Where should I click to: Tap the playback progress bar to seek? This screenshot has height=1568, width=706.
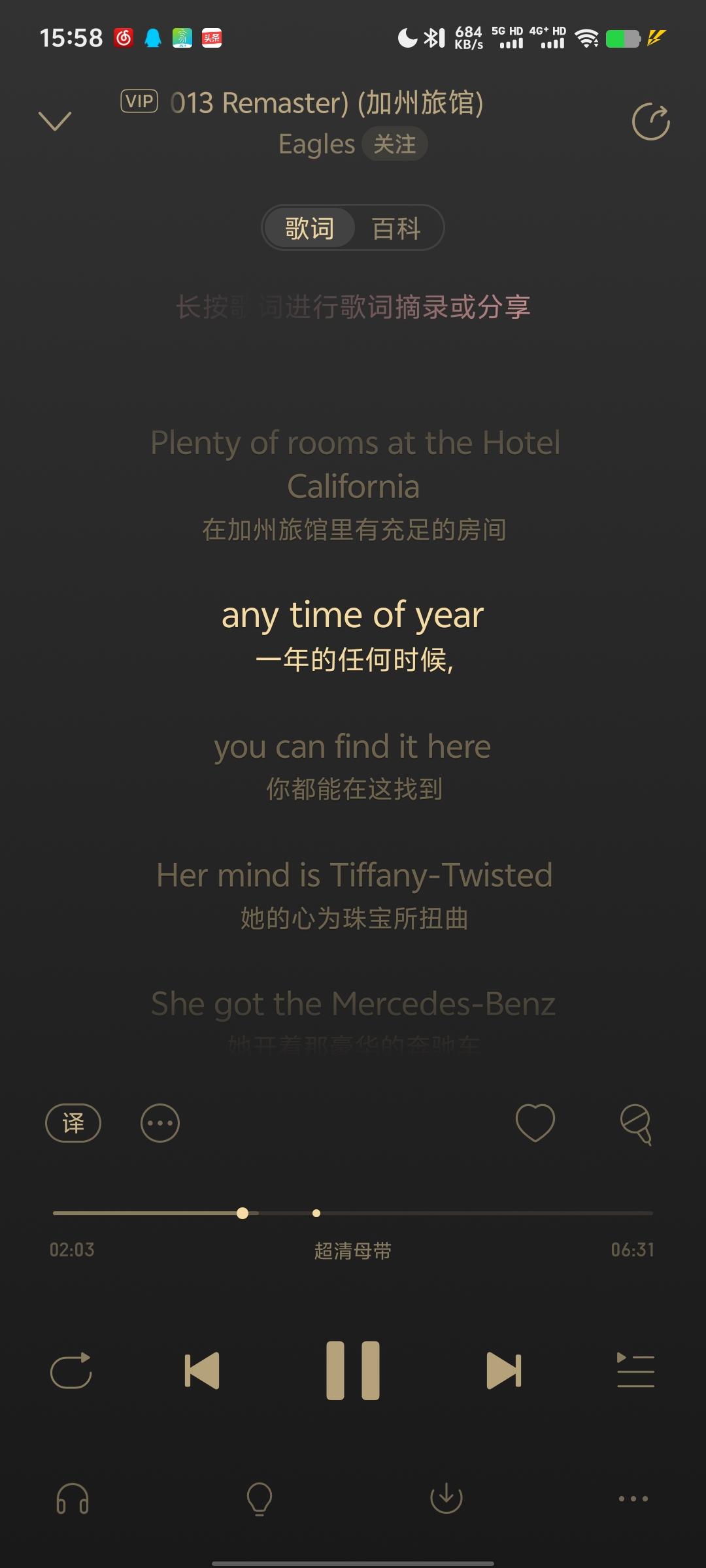coord(353,1213)
